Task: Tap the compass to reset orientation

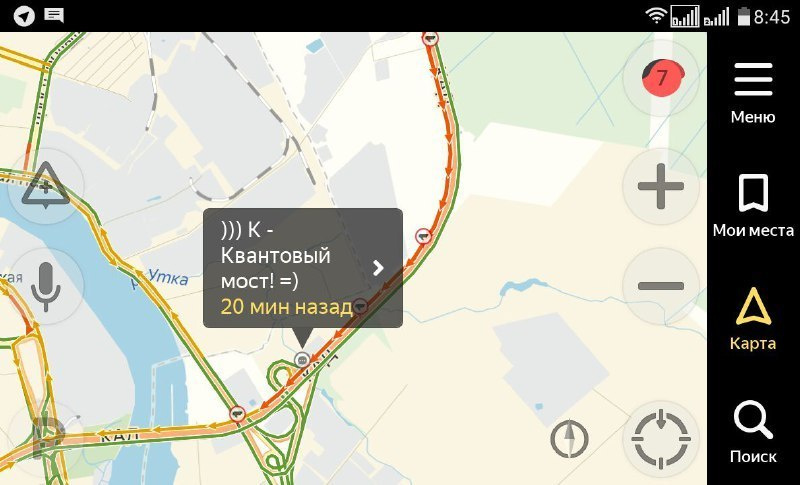Action: point(569,438)
